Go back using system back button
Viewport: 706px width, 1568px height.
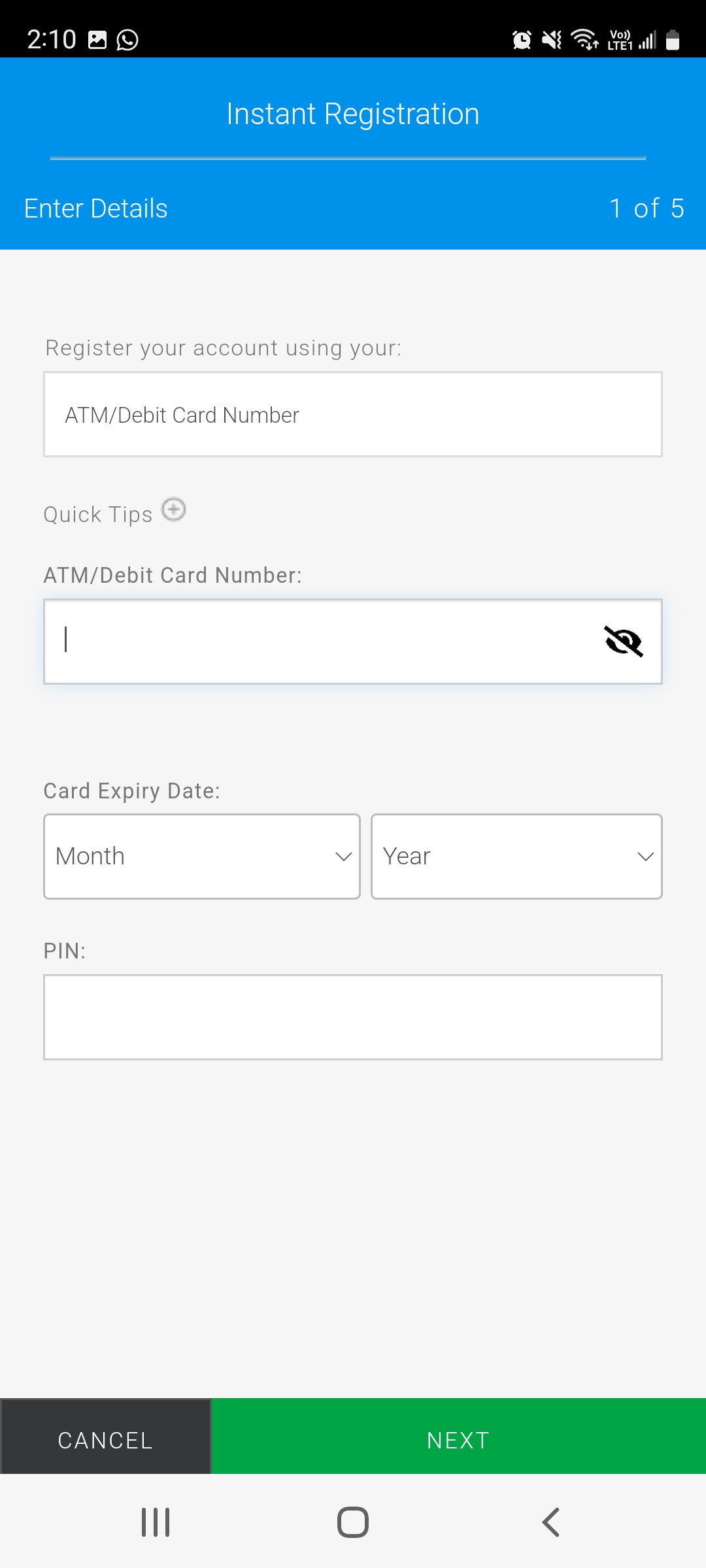pos(550,1522)
